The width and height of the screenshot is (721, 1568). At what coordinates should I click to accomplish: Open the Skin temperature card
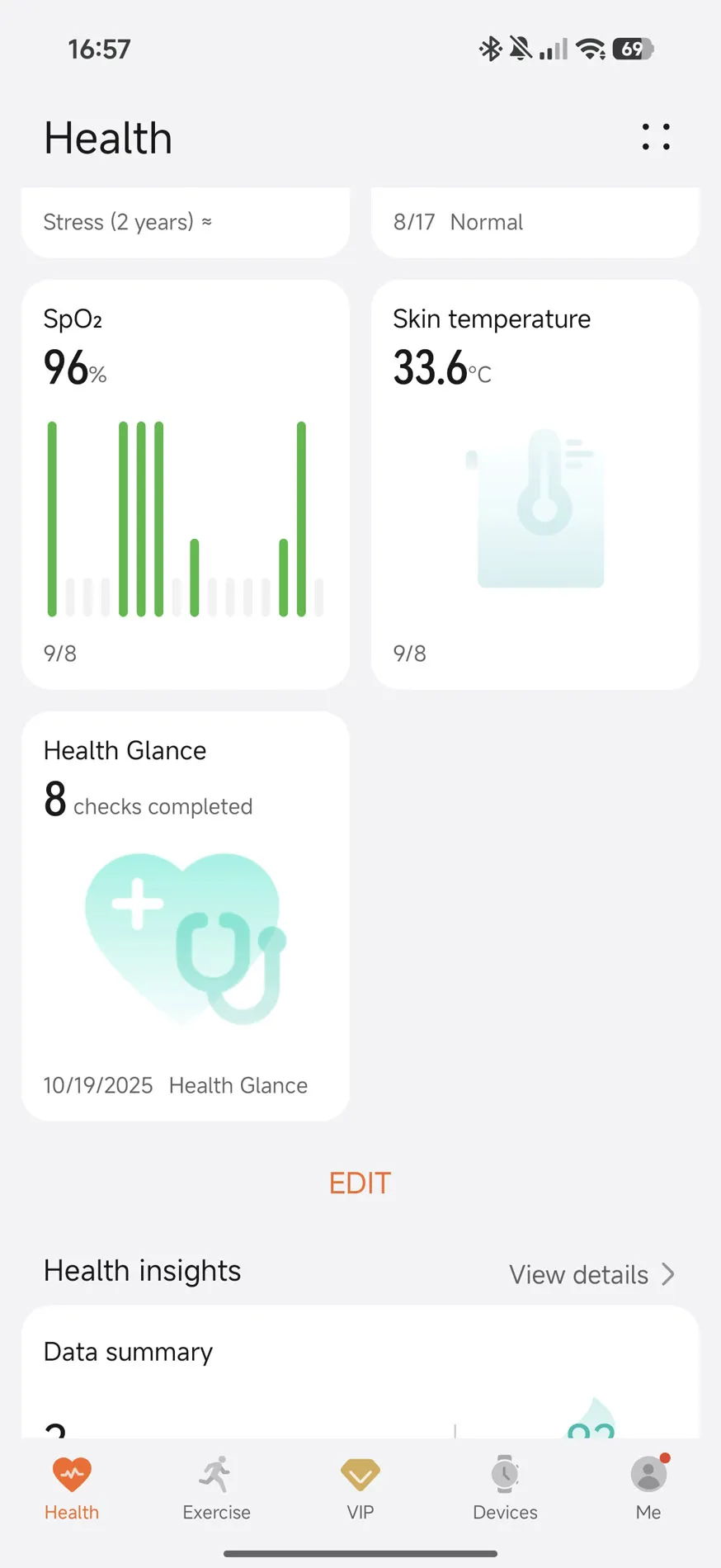coord(535,484)
